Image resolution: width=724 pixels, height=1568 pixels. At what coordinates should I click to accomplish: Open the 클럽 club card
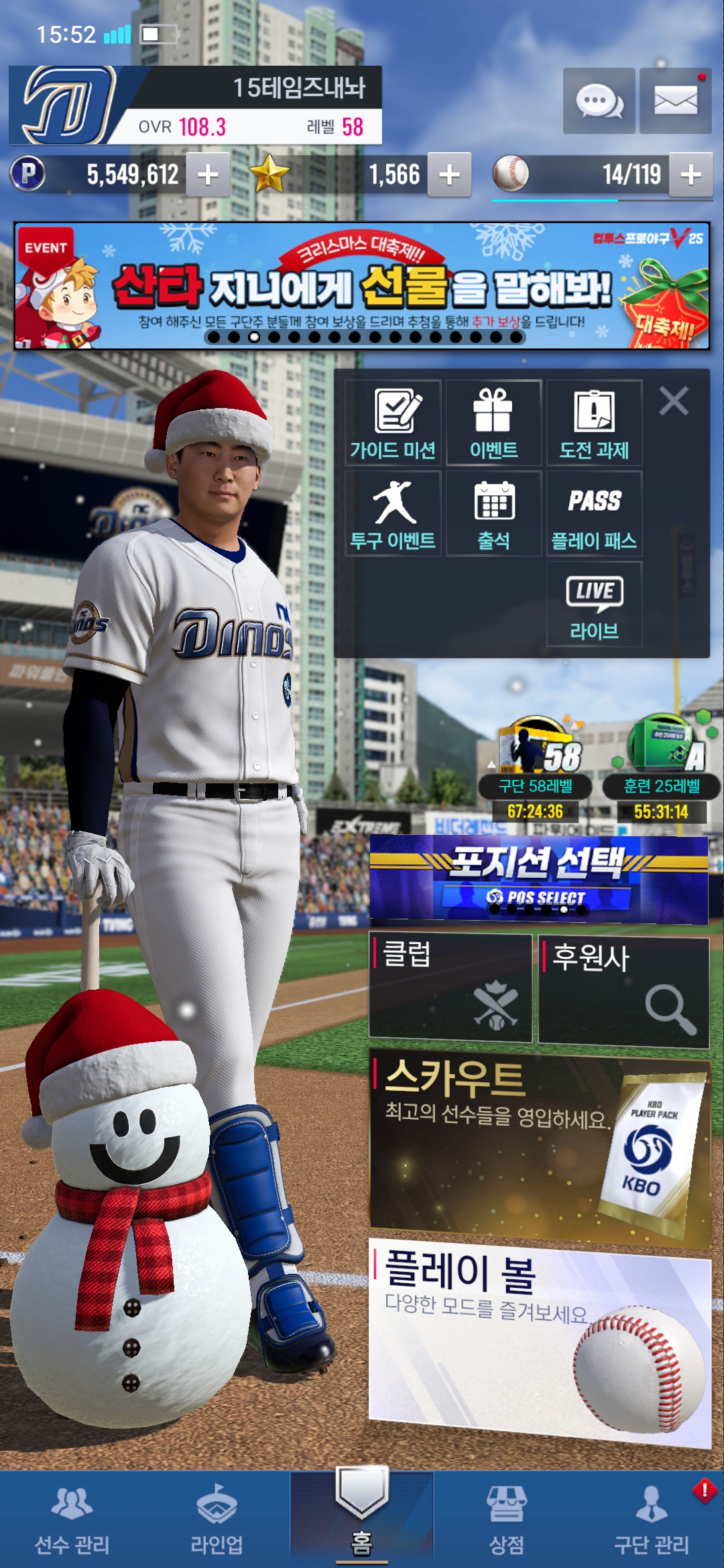pos(450,988)
